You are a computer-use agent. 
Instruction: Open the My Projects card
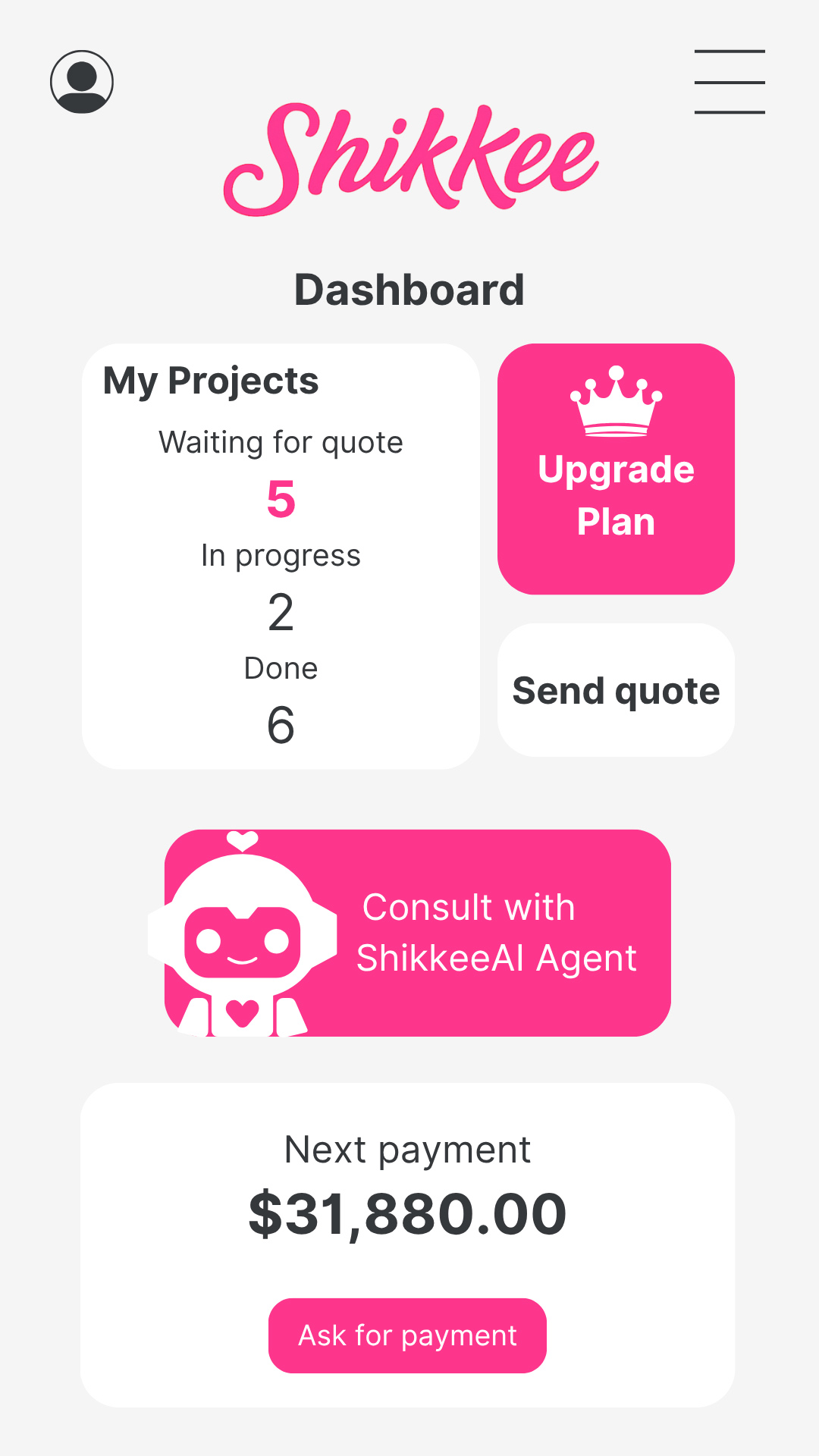281,556
